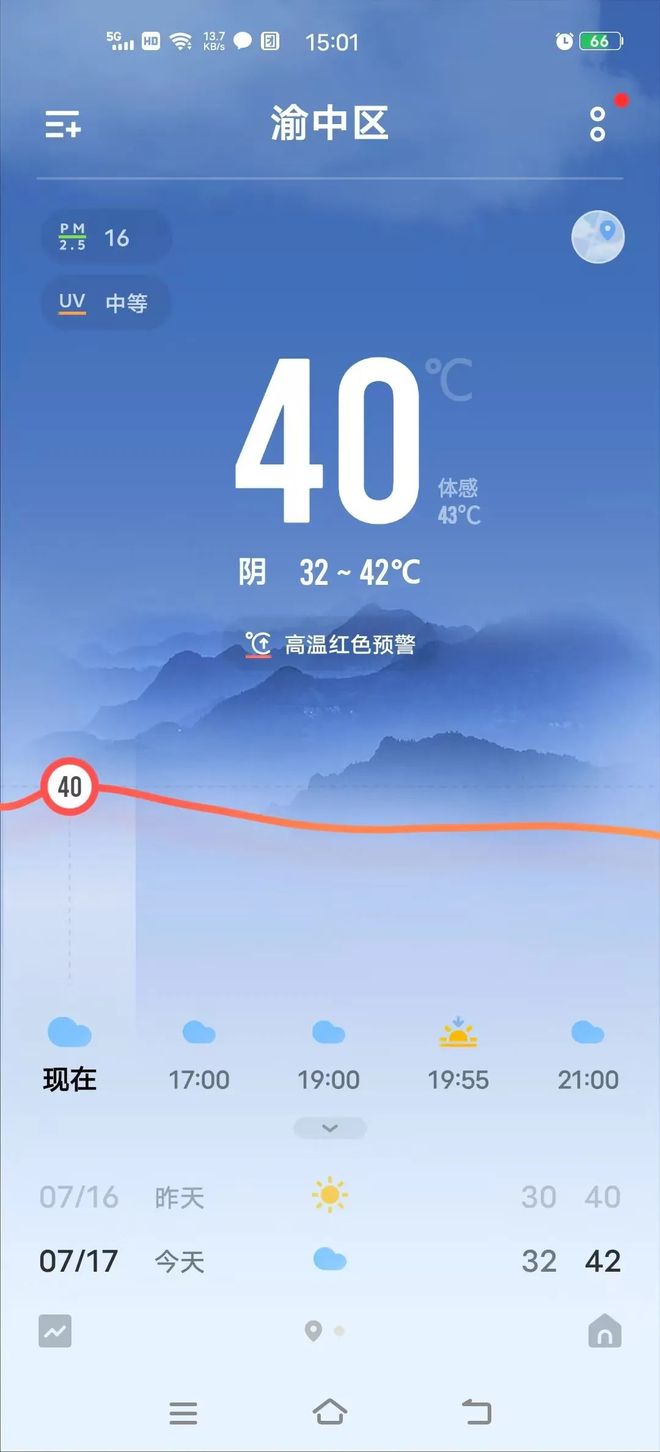View the 高温红色预警 high temperature warning
Image resolution: width=660 pixels, height=1452 pixels.
[x=331, y=645]
